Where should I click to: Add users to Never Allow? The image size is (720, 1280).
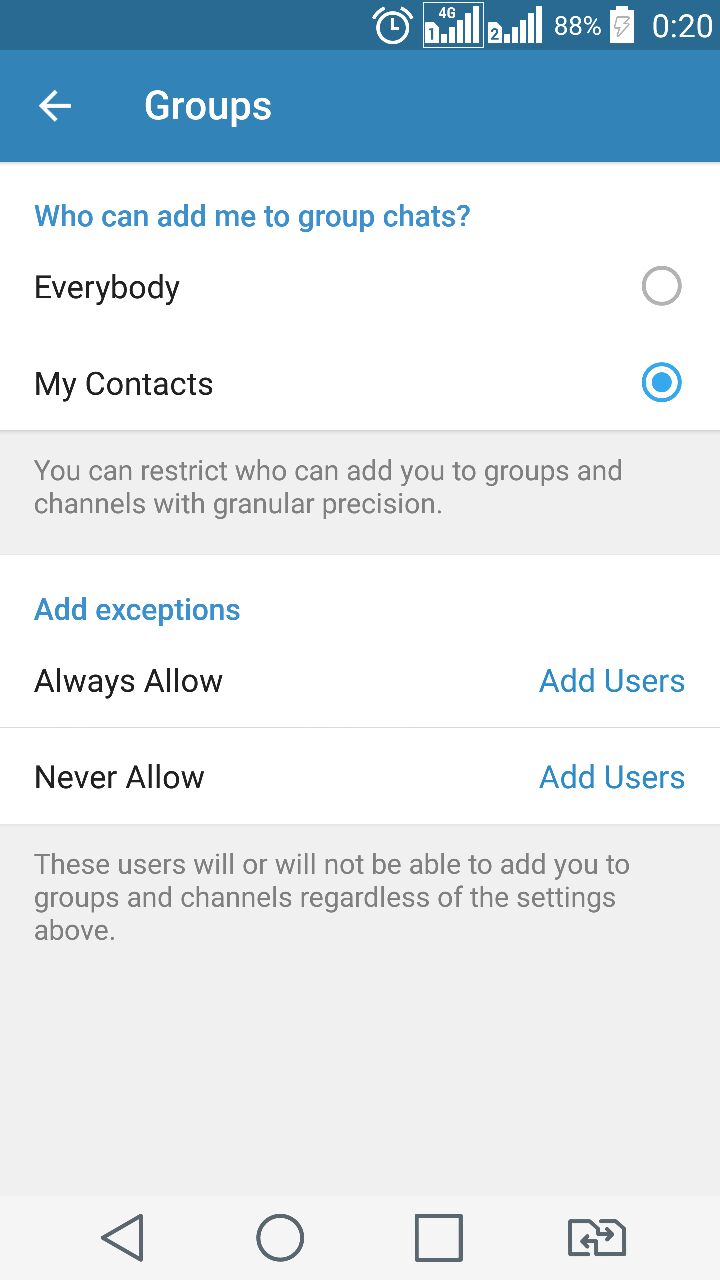[x=612, y=777]
